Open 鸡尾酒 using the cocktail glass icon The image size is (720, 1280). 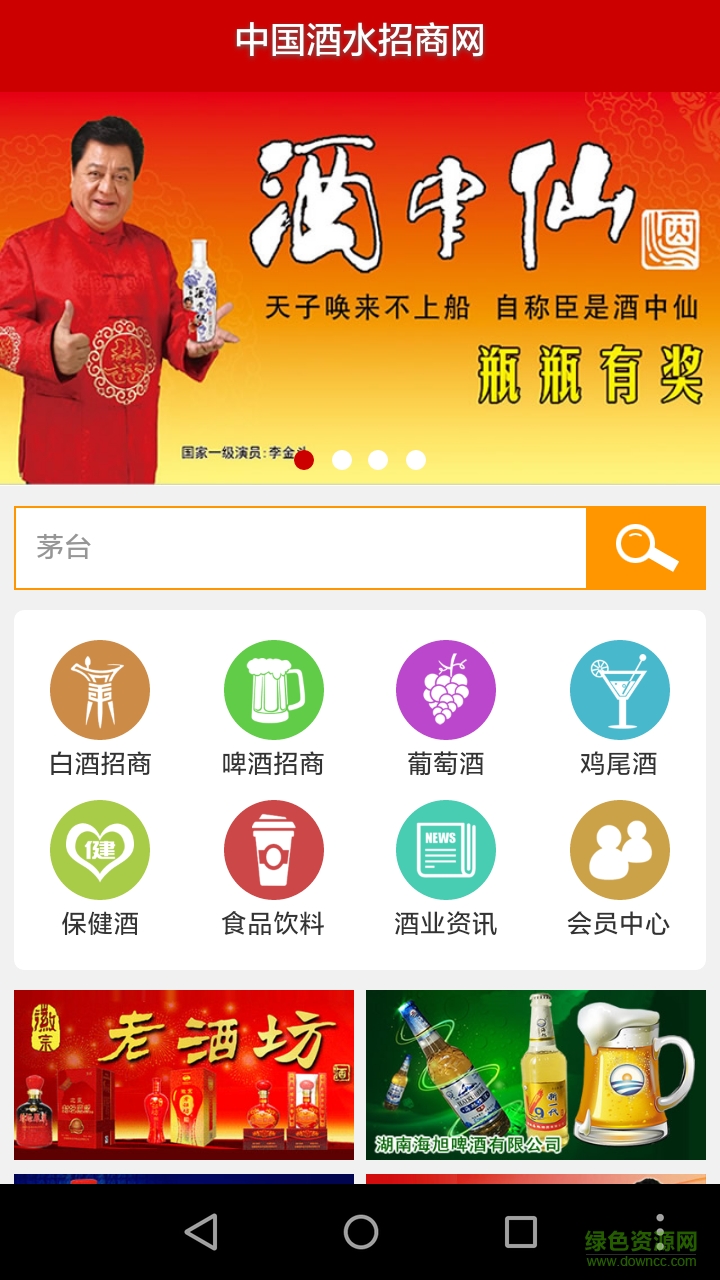(619, 689)
